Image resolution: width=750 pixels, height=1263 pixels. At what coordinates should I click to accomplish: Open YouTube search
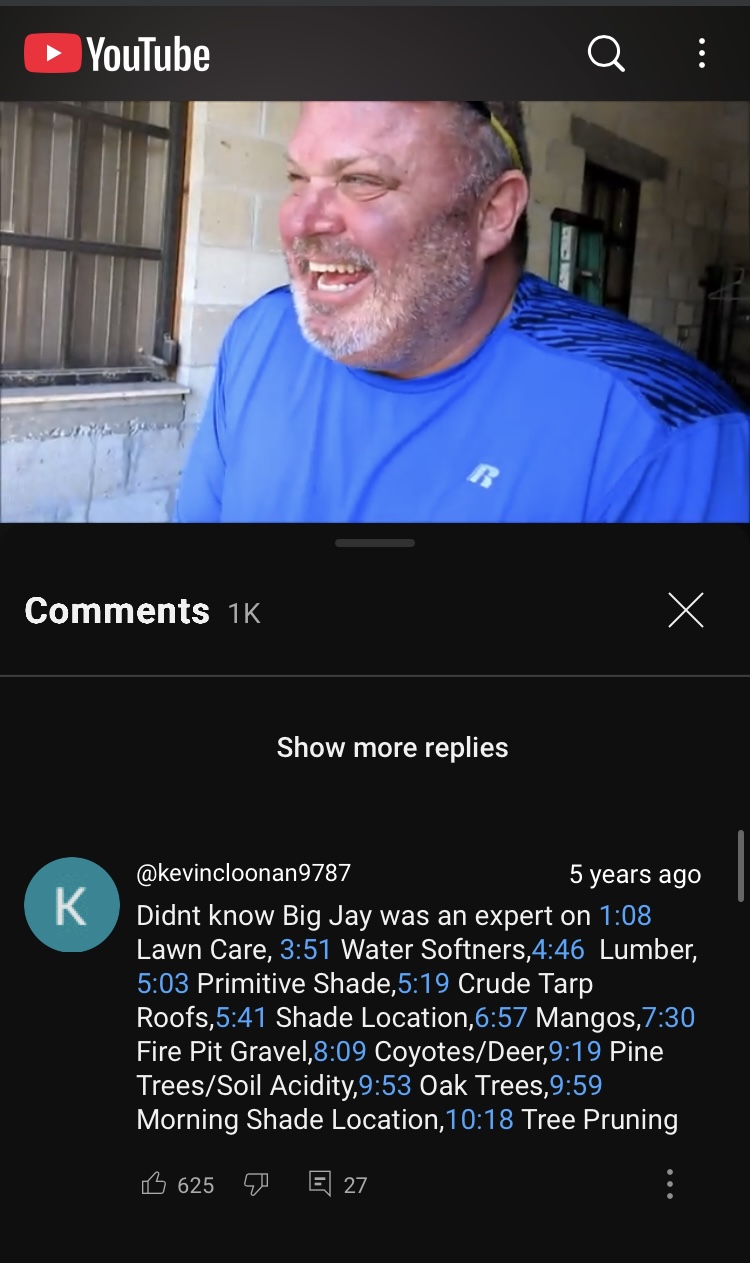click(605, 53)
